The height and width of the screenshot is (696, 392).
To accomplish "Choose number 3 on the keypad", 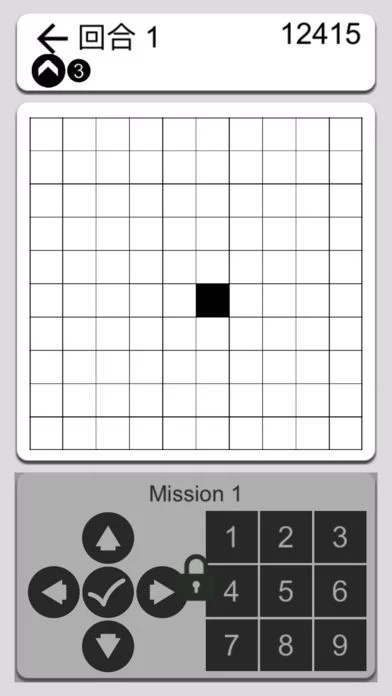I will pos(340,537).
